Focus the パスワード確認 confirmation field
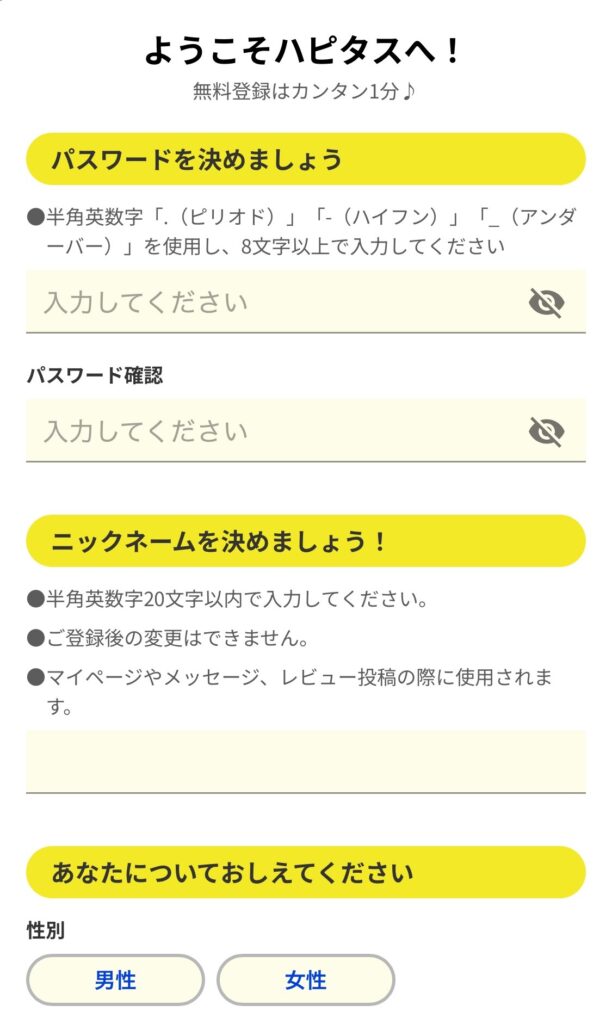Image resolution: width=612 pixels, height=1024 pixels. (x=270, y=431)
